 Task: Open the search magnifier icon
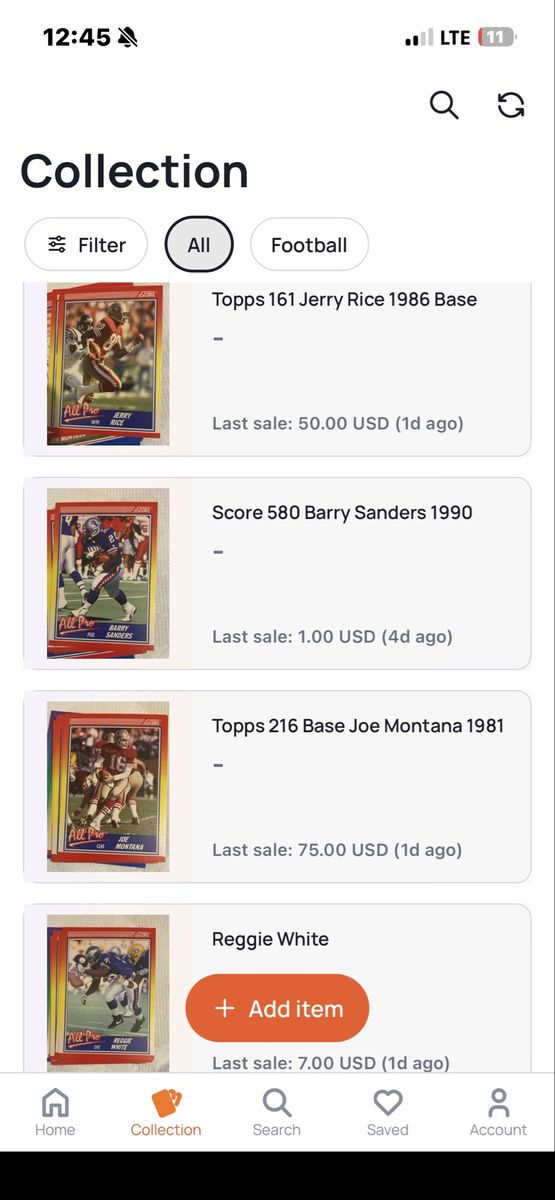pos(444,104)
